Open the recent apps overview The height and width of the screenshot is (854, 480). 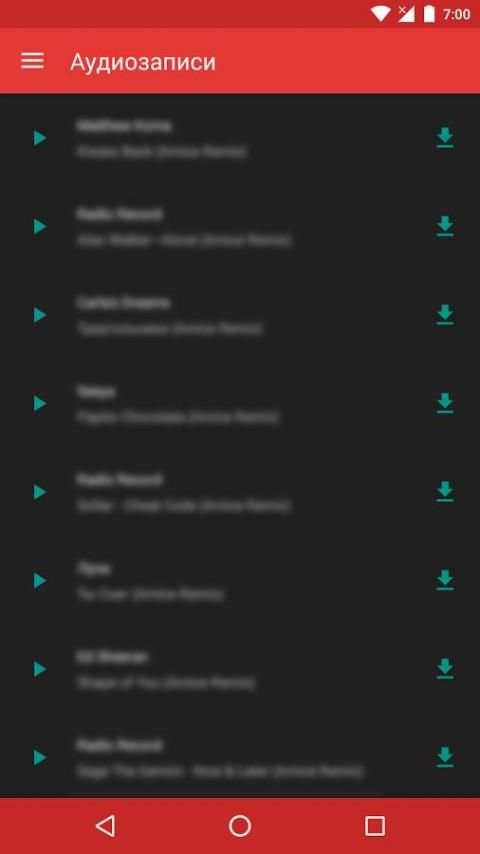click(374, 826)
